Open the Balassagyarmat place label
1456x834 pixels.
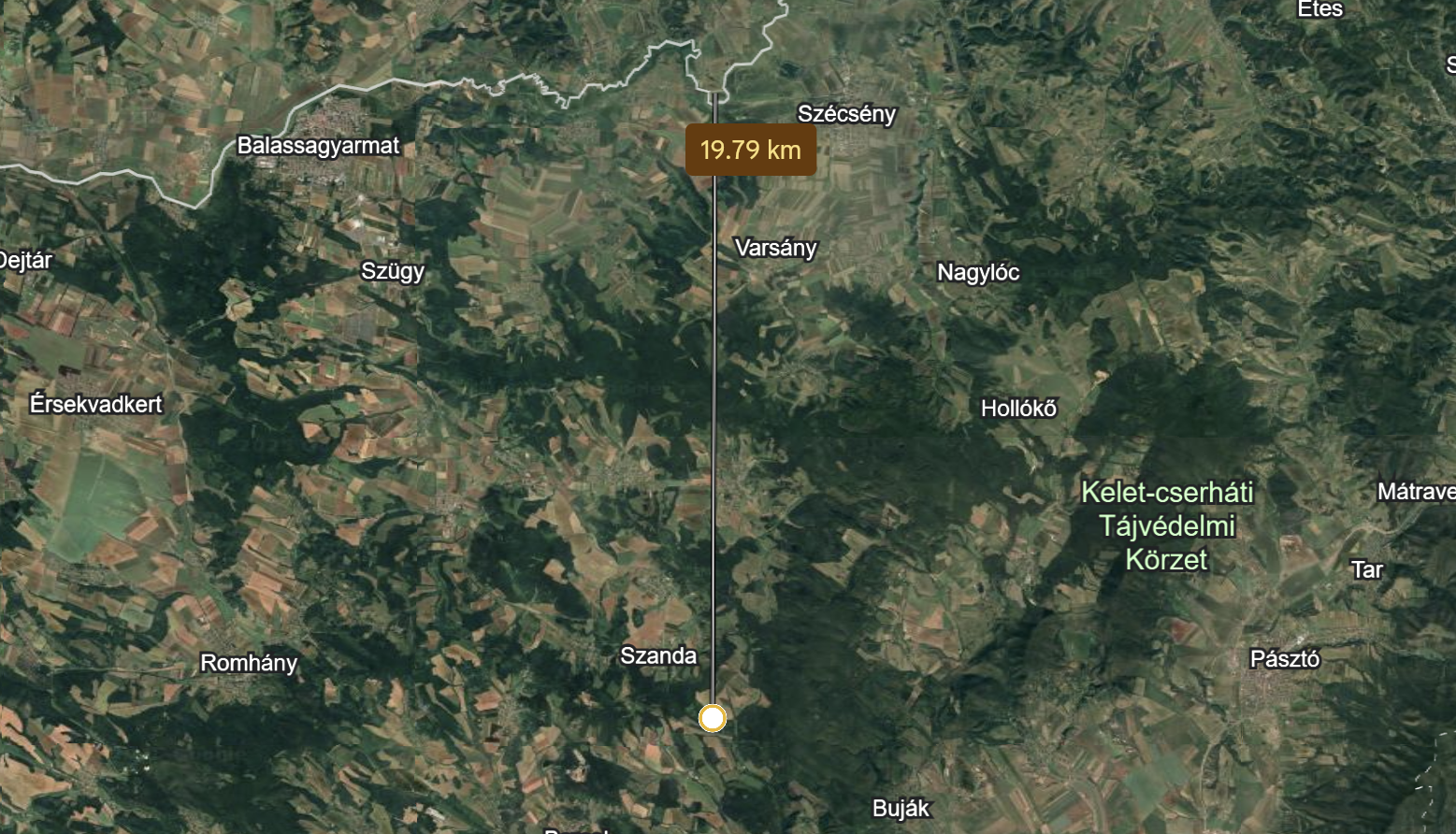pos(318,146)
